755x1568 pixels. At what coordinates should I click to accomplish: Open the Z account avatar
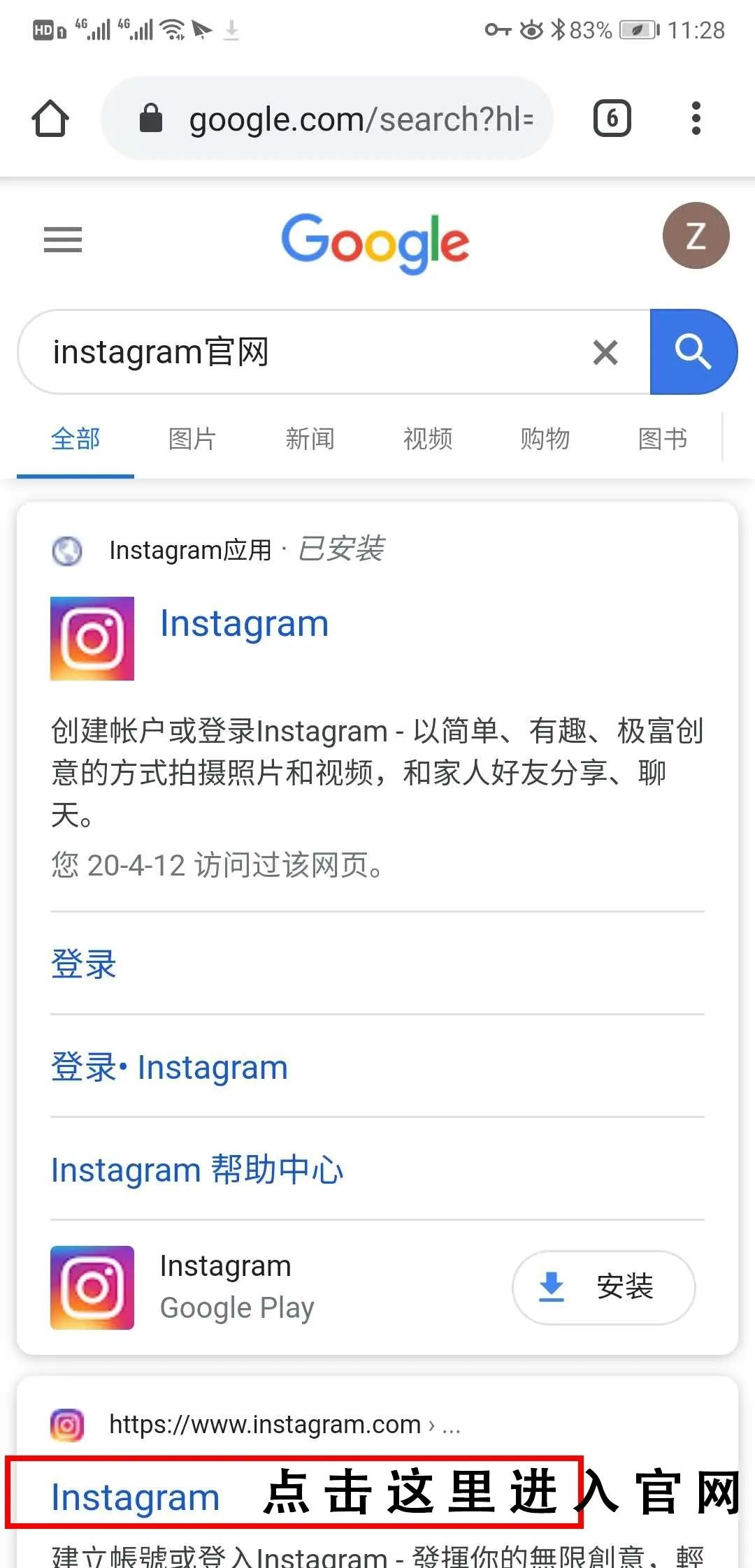[695, 236]
